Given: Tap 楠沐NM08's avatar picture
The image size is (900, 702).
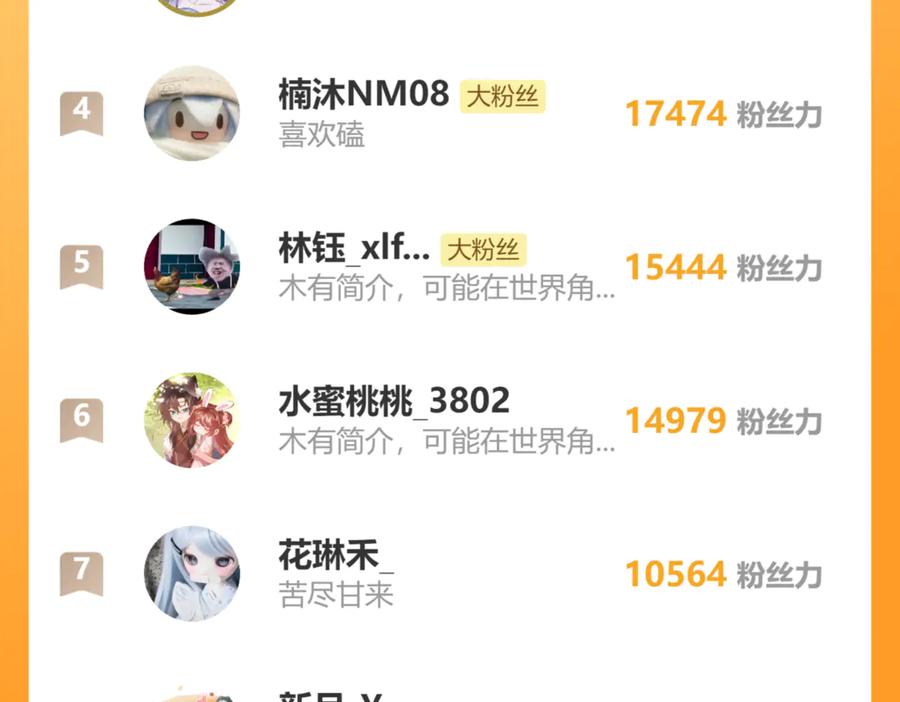Looking at the screenshot, I should coord(192,113).
